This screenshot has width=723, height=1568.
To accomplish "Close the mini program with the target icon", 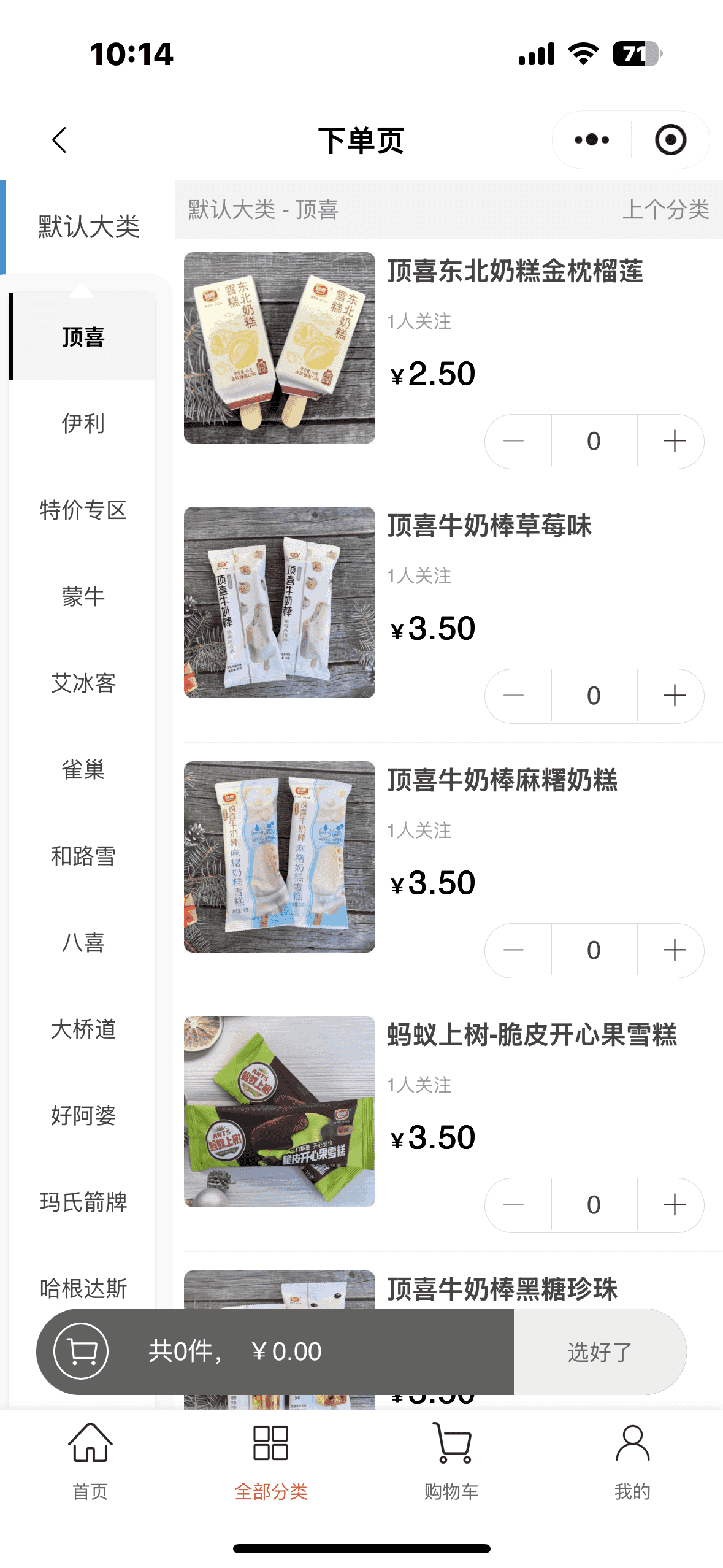I will click(670, 140).
